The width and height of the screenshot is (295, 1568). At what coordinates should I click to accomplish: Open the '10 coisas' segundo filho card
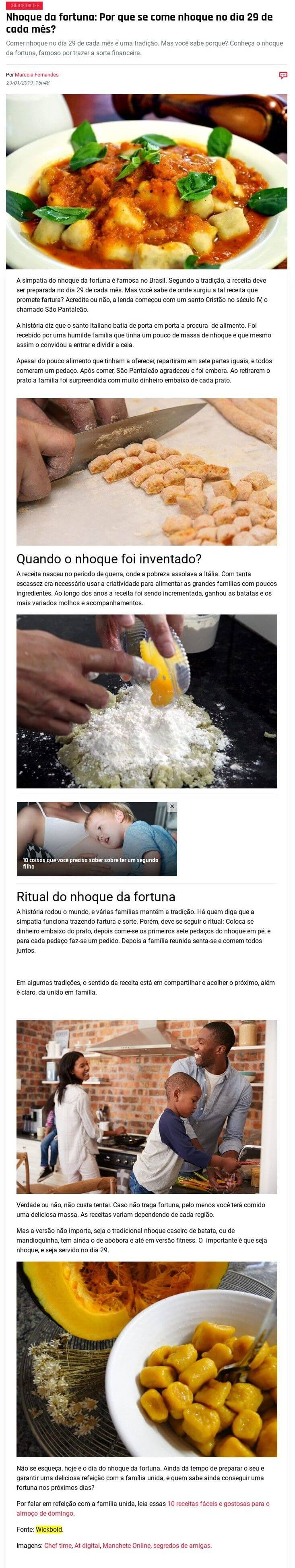[97, 839]
